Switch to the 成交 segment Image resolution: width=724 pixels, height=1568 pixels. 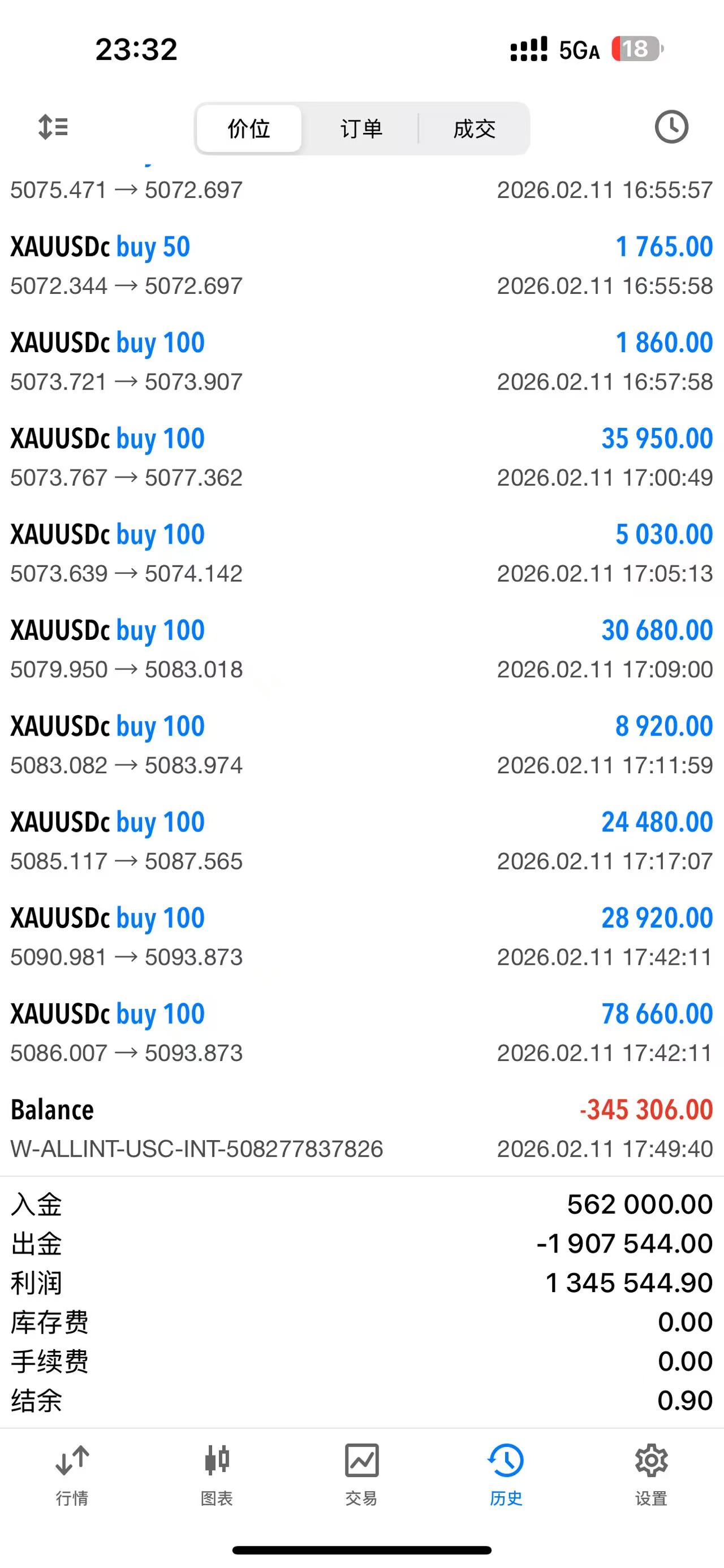[475, 128]
